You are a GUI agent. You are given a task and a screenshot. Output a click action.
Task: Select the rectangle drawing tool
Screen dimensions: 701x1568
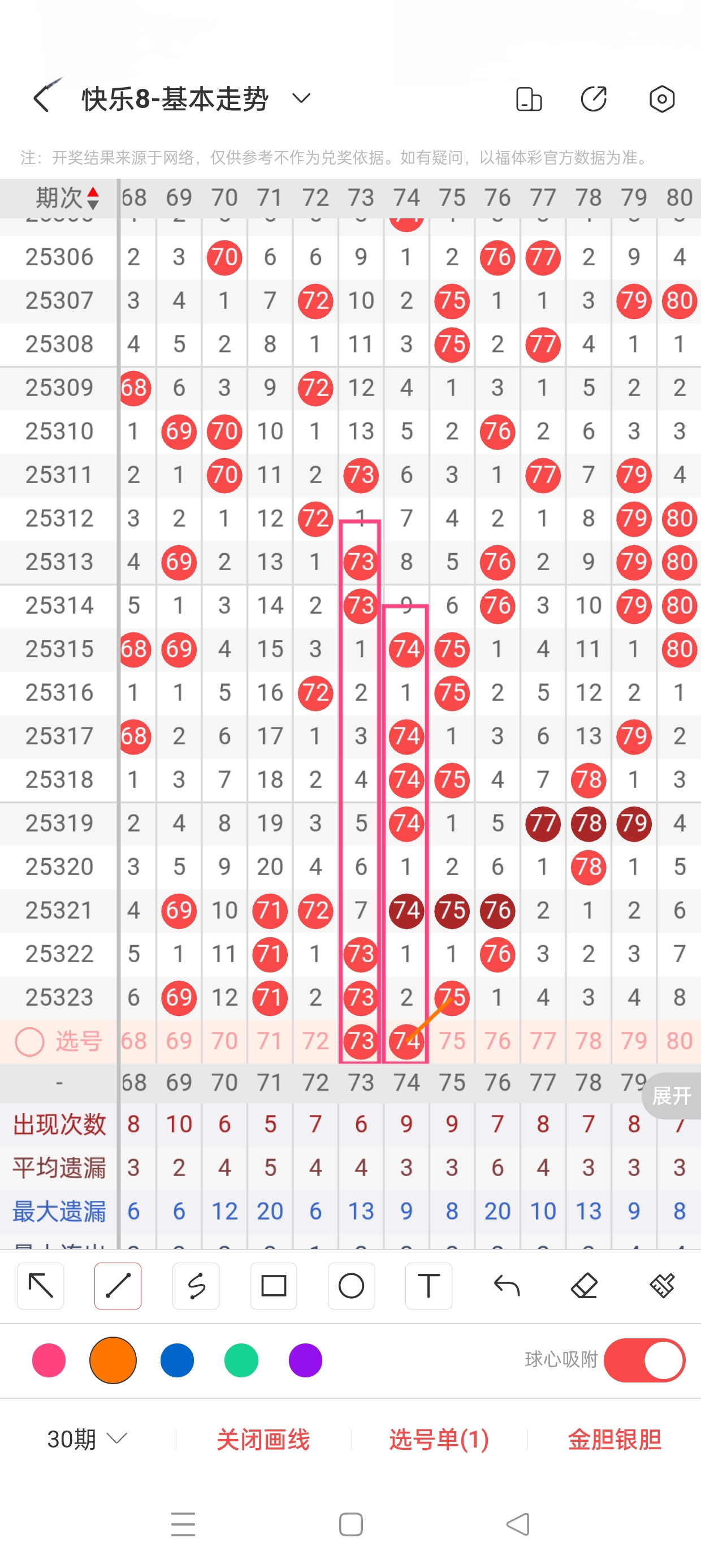273,1286
